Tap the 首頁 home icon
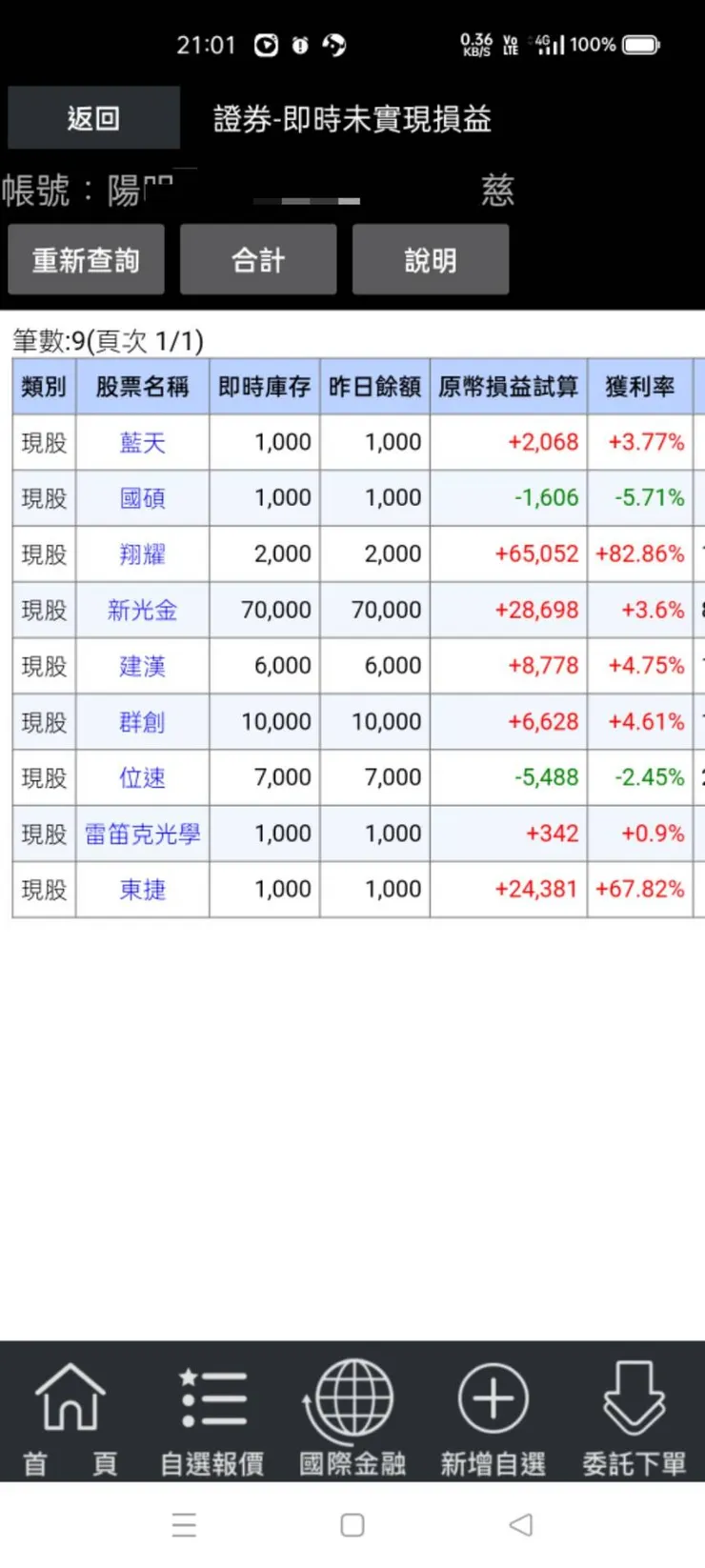The image size is (705, 1568). point(70,1408)
